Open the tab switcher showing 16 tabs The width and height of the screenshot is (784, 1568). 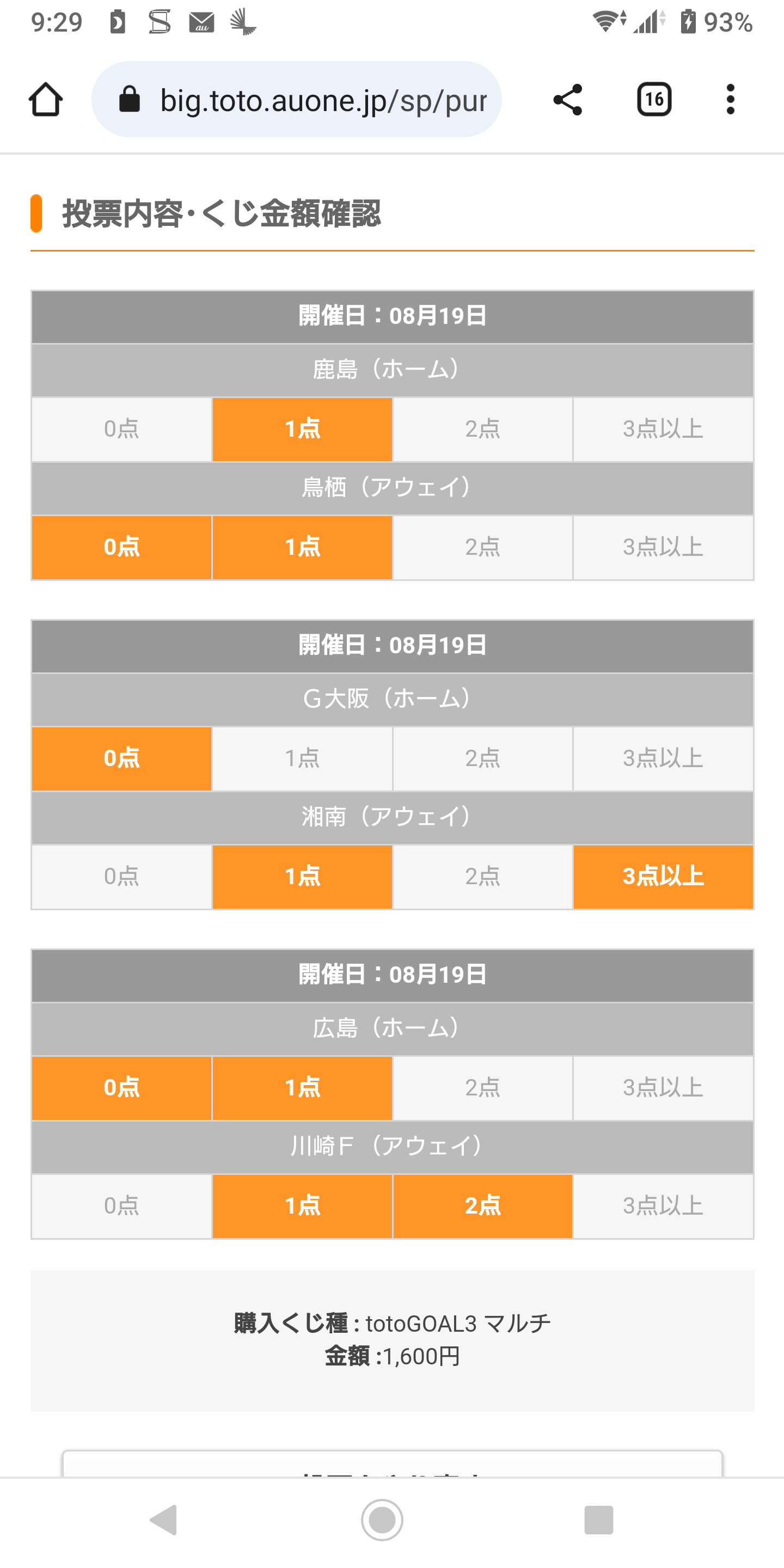pyautogui.click(x=654, y=99)
